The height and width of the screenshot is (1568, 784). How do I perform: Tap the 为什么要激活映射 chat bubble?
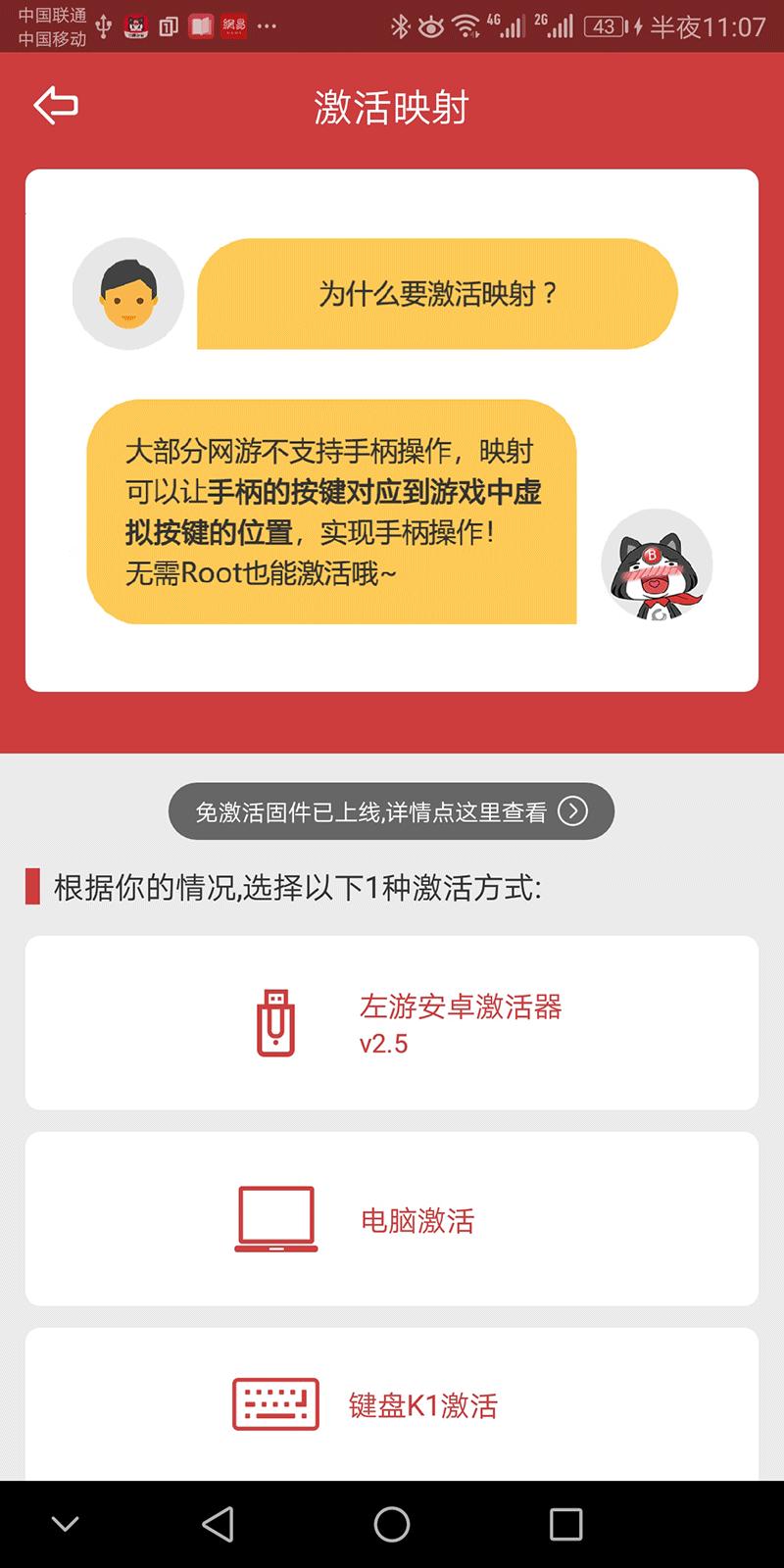click(x=436, y=293)
